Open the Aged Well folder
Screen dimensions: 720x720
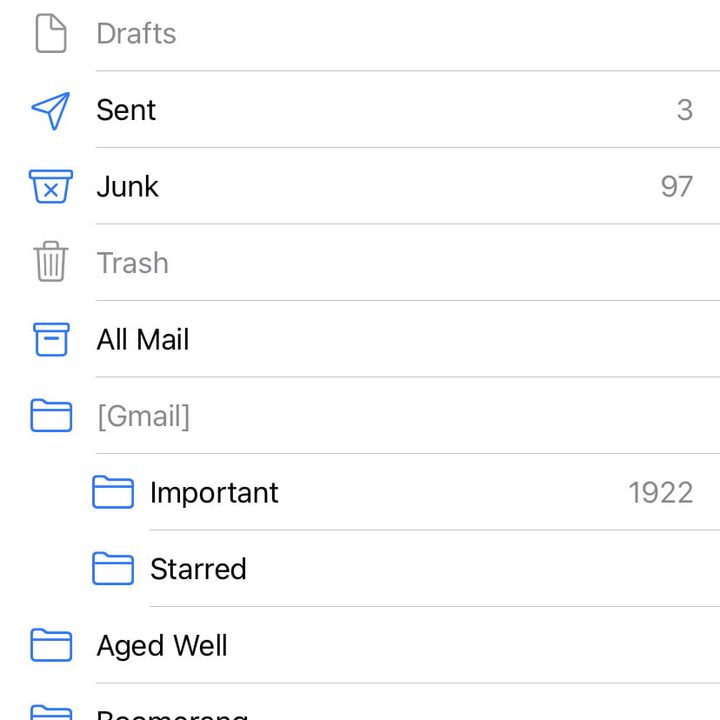click(162, 646)
